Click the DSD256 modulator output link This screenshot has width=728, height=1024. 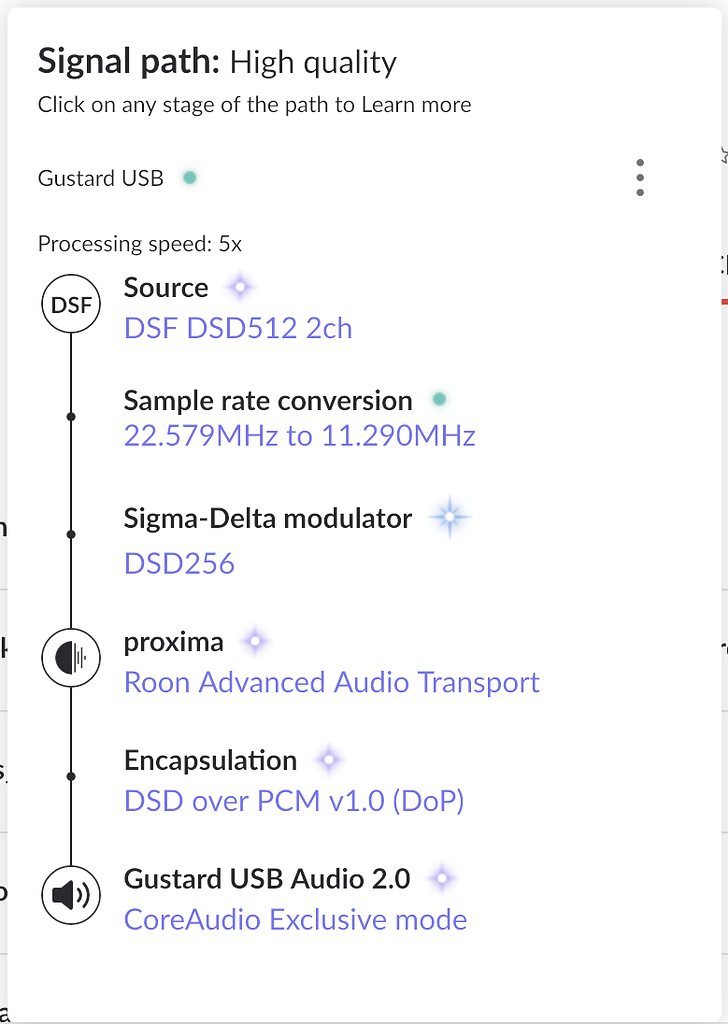(x=179, y=563)
